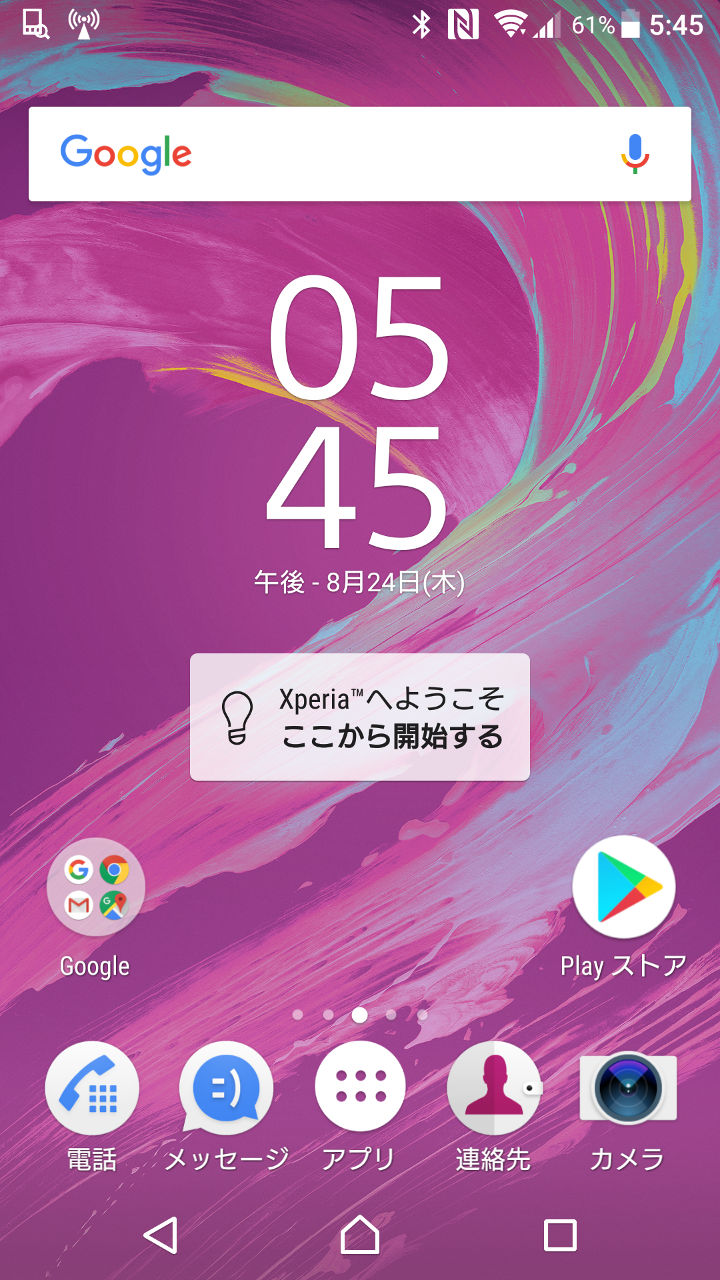The width and height of the screenshot is (720, 1280).
Task: Open the Xperia welcome card ここから開始する
Action: coord(360,717)
